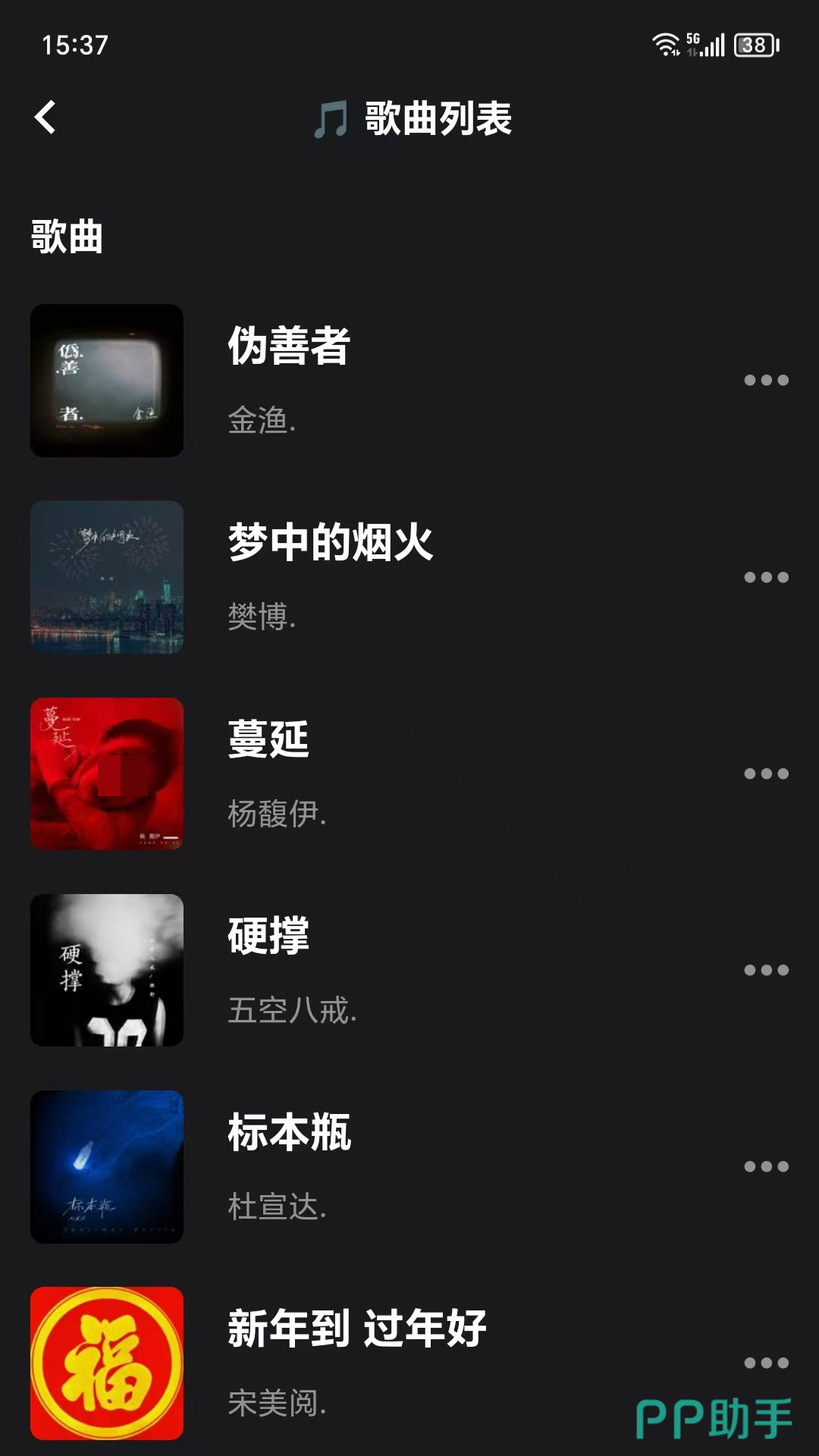Open more options for 新年到 过年好
This screenshot has height=1456, width=819.
point(766,1363)
